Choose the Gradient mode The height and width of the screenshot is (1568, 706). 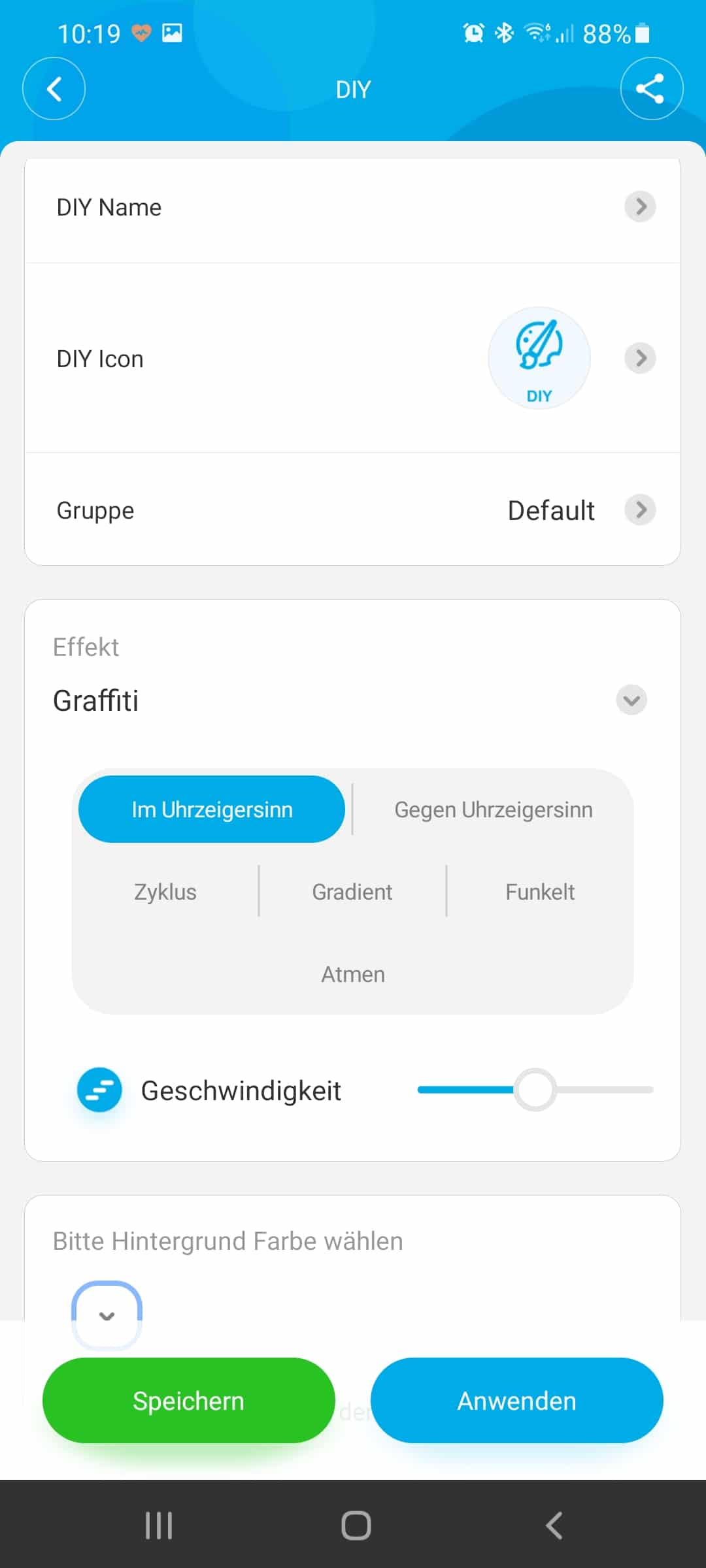(x=352, y=892)
